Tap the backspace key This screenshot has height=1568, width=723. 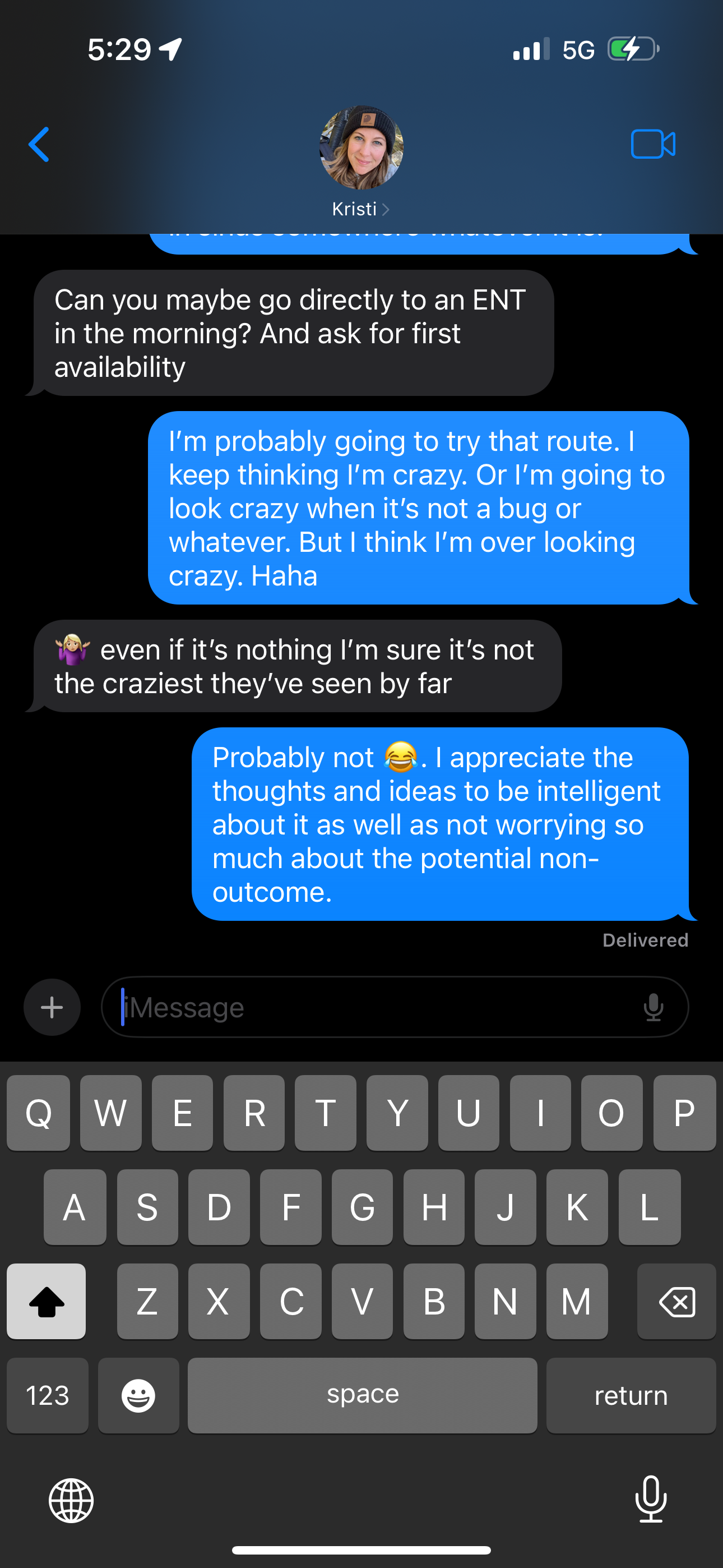pos(676,1302)
